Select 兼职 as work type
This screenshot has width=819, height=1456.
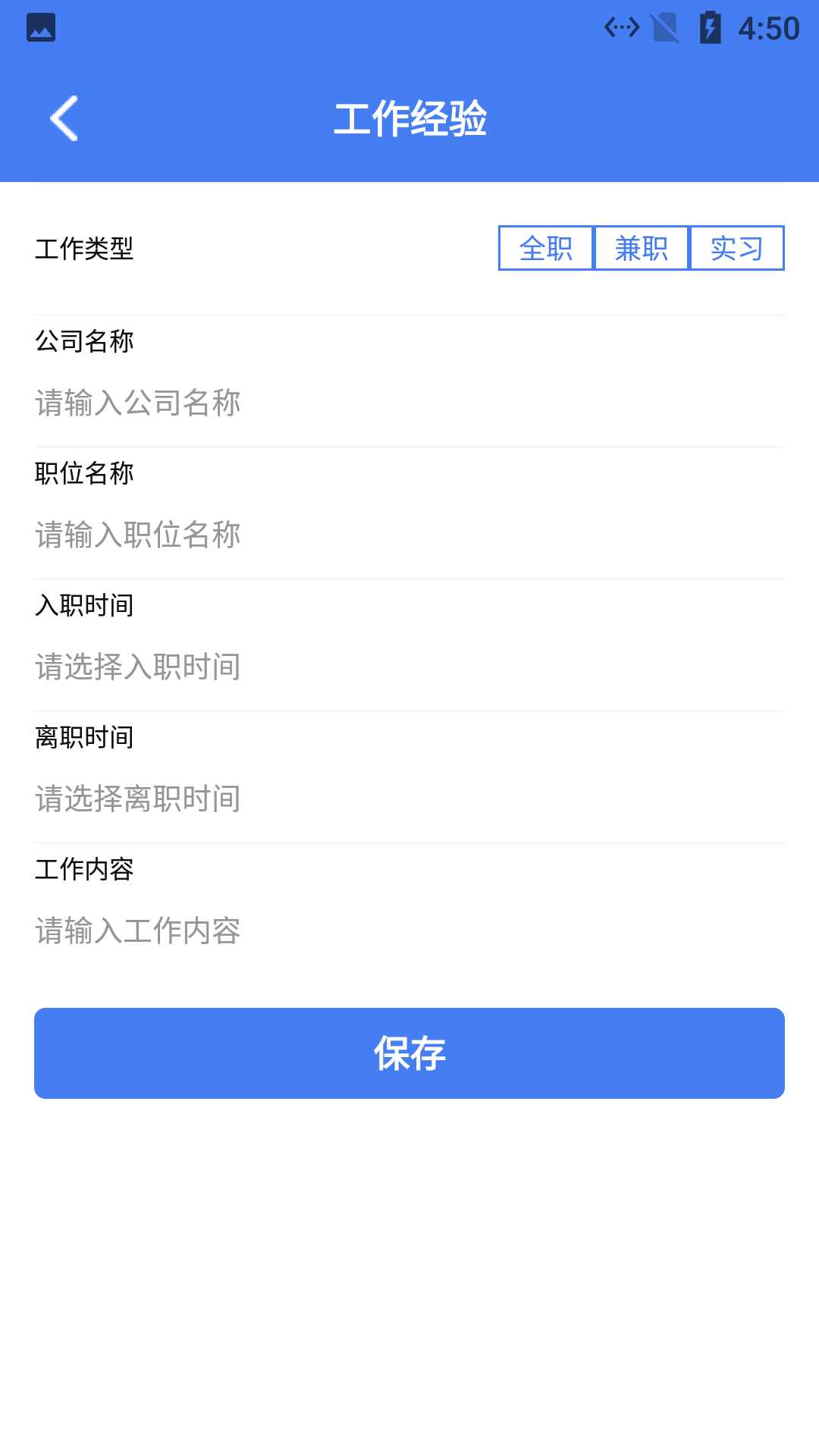641,249
